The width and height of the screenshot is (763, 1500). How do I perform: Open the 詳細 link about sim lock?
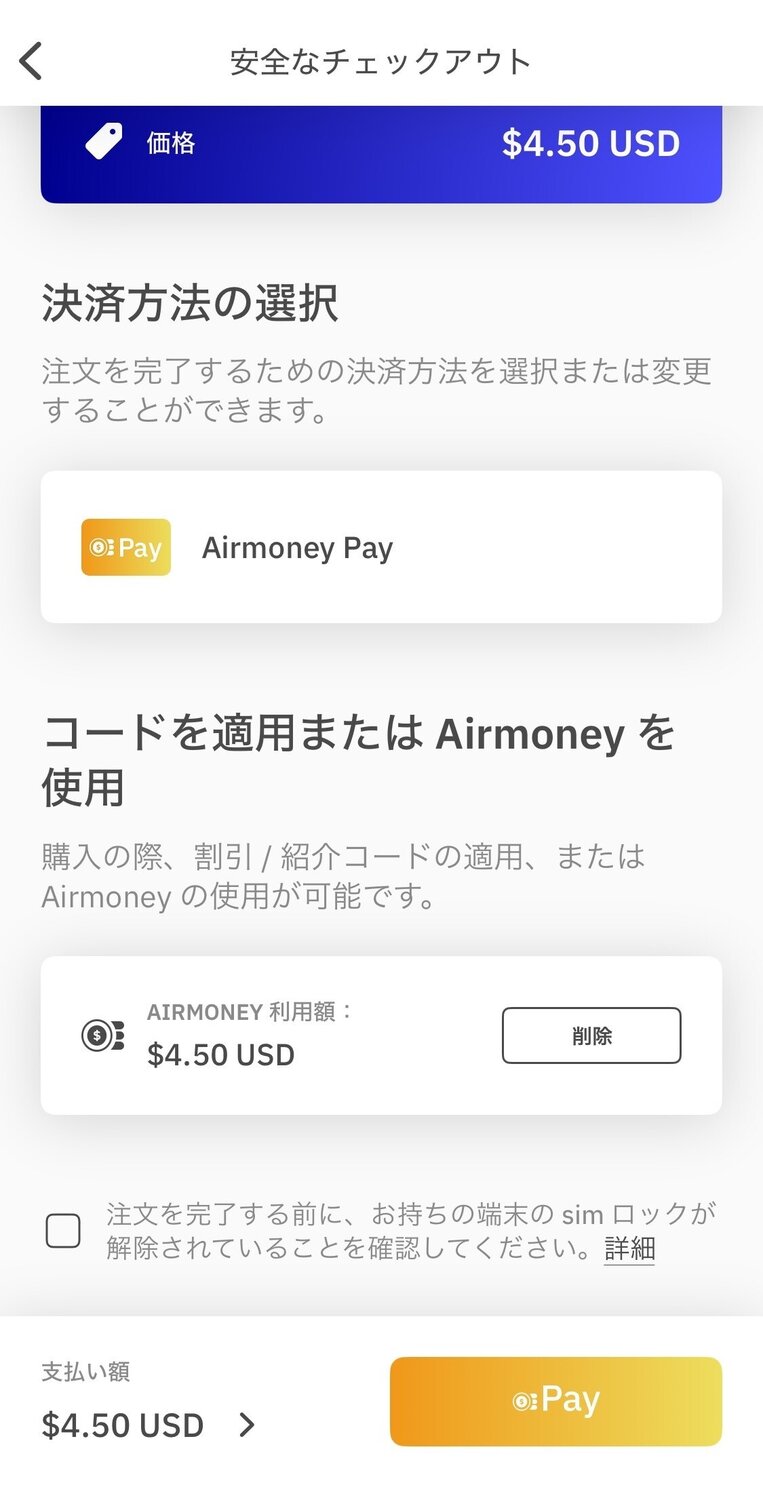[x=628, y=1248]
